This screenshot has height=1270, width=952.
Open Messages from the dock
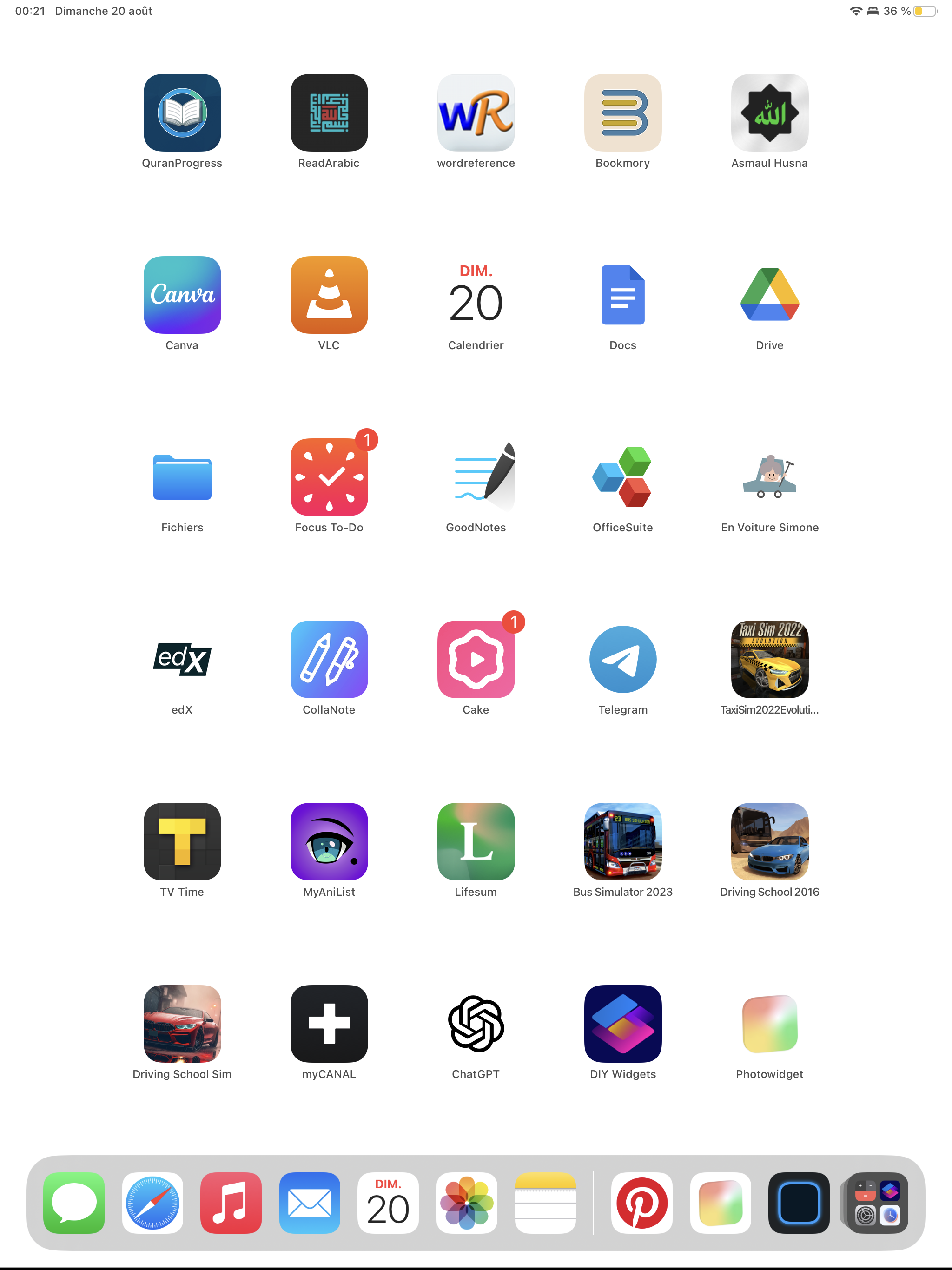(74, 1203)
